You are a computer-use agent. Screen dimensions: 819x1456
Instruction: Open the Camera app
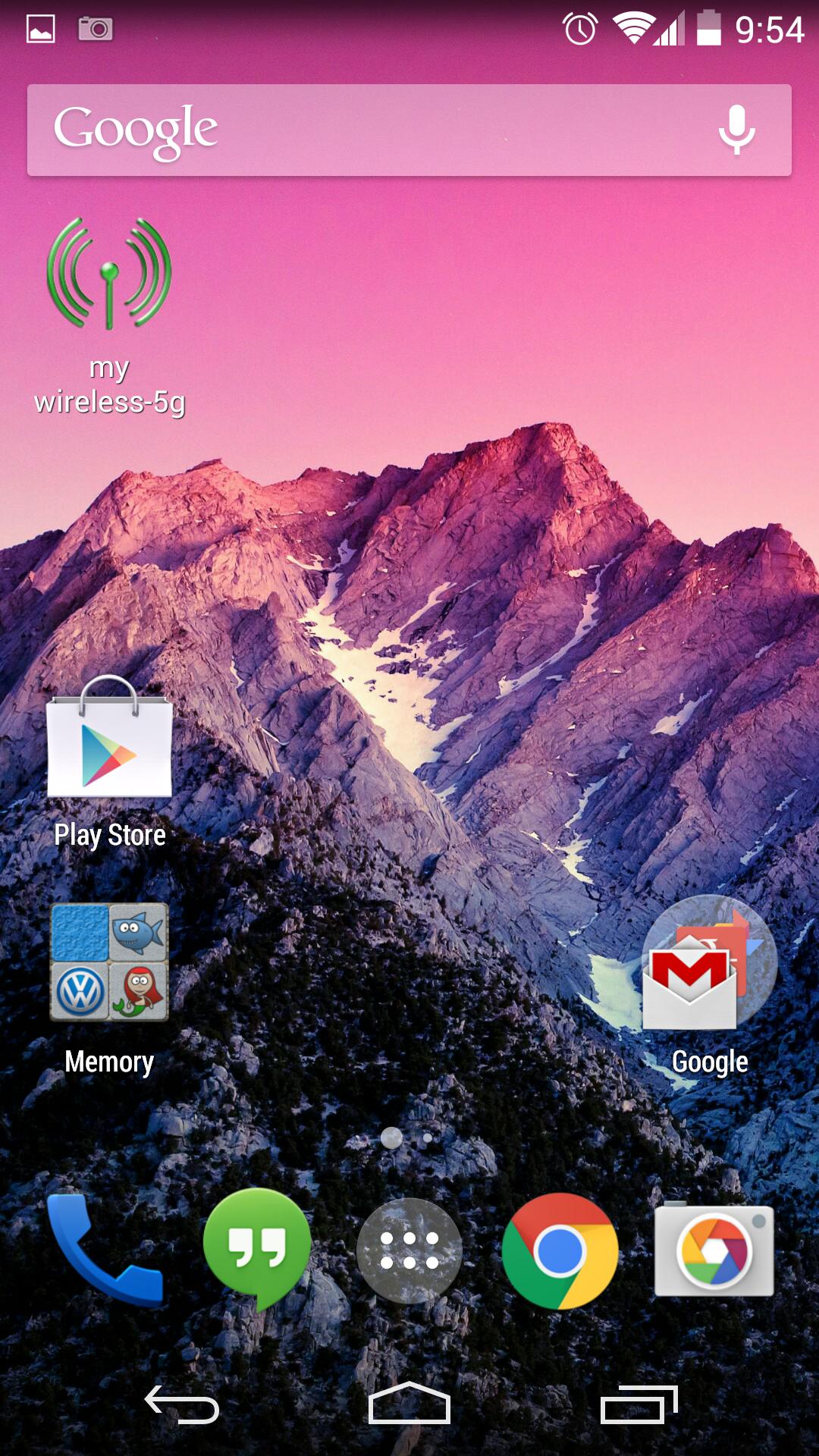click(x=714, y=1249)
